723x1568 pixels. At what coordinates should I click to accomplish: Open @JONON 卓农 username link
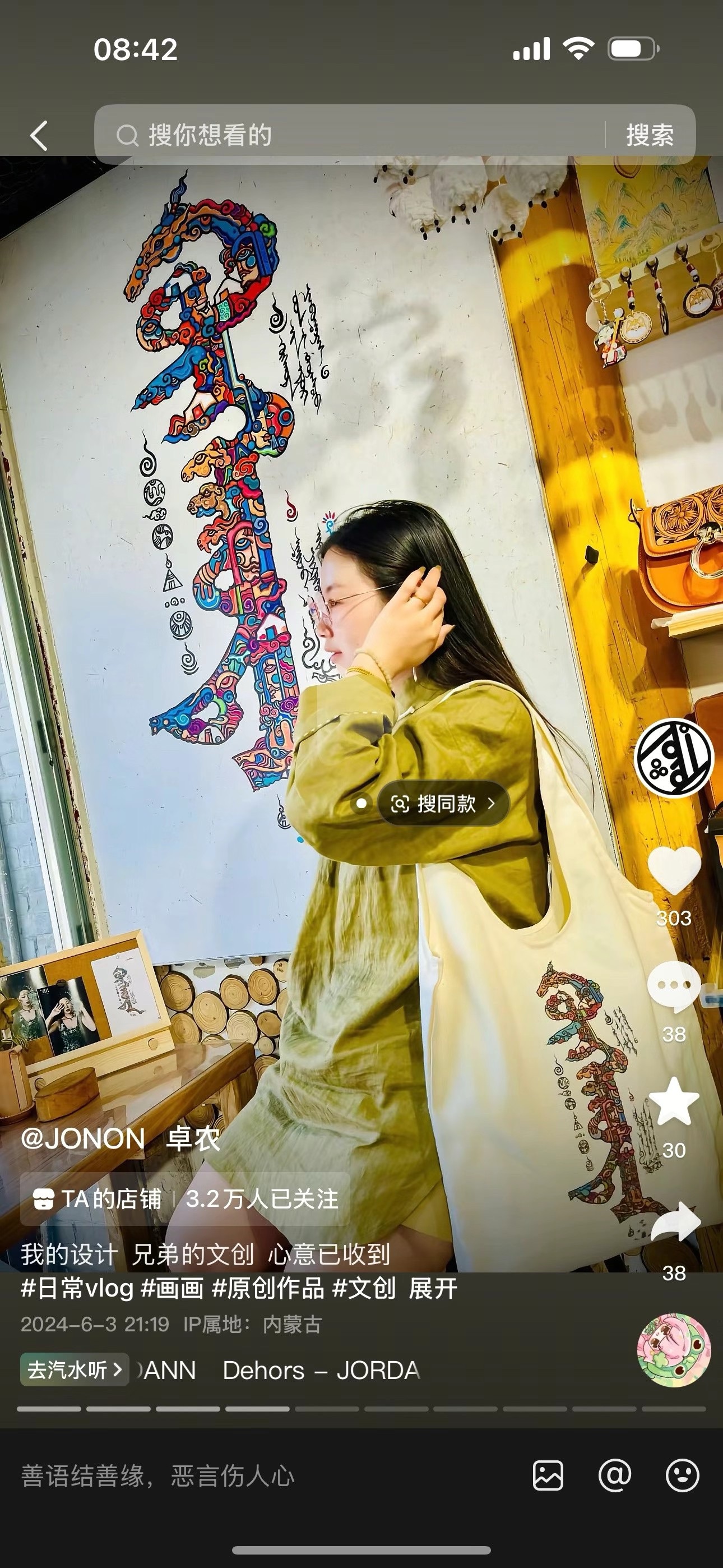[x=121, y=1138]
